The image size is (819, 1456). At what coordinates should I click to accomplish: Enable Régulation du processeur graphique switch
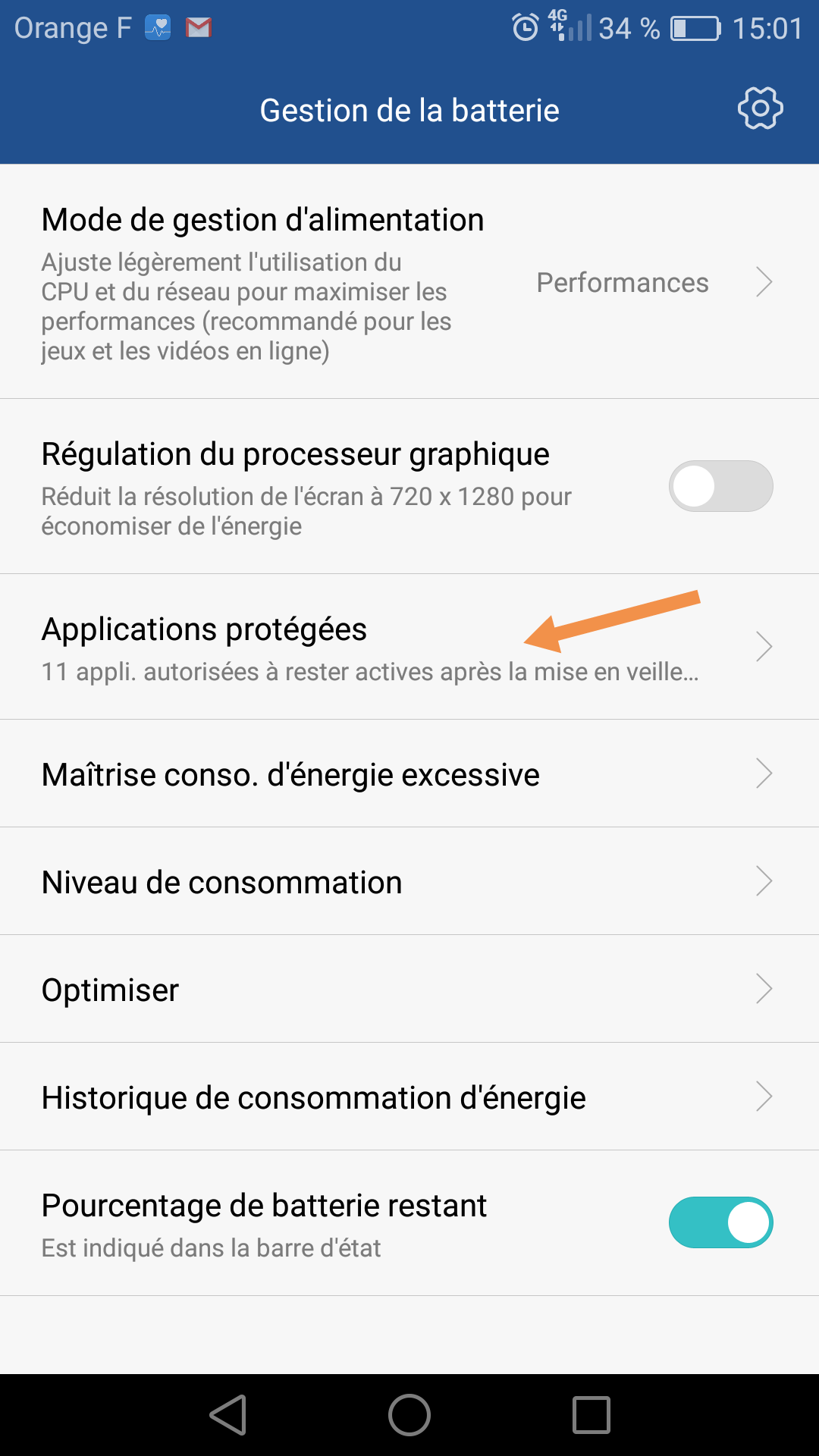(x=720, y=486)
